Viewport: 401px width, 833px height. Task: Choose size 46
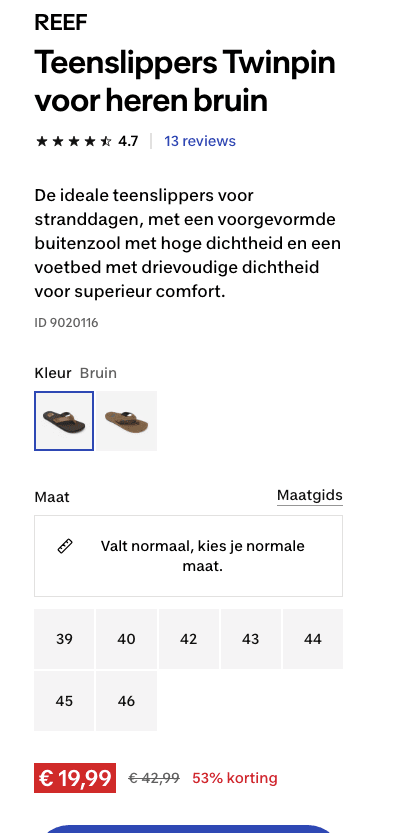click(x=126, y=701)
